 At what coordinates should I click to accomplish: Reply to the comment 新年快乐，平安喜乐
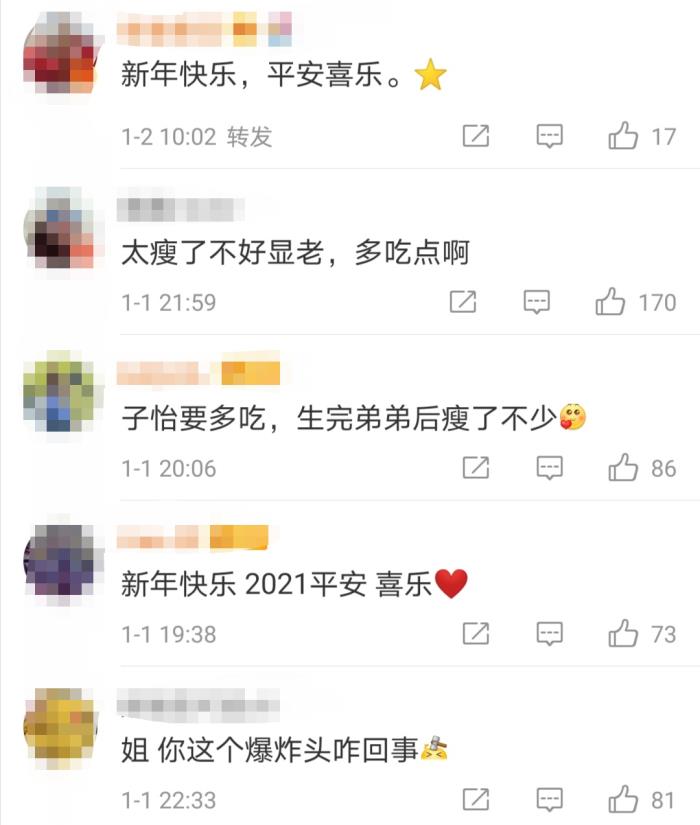(549, 136)
